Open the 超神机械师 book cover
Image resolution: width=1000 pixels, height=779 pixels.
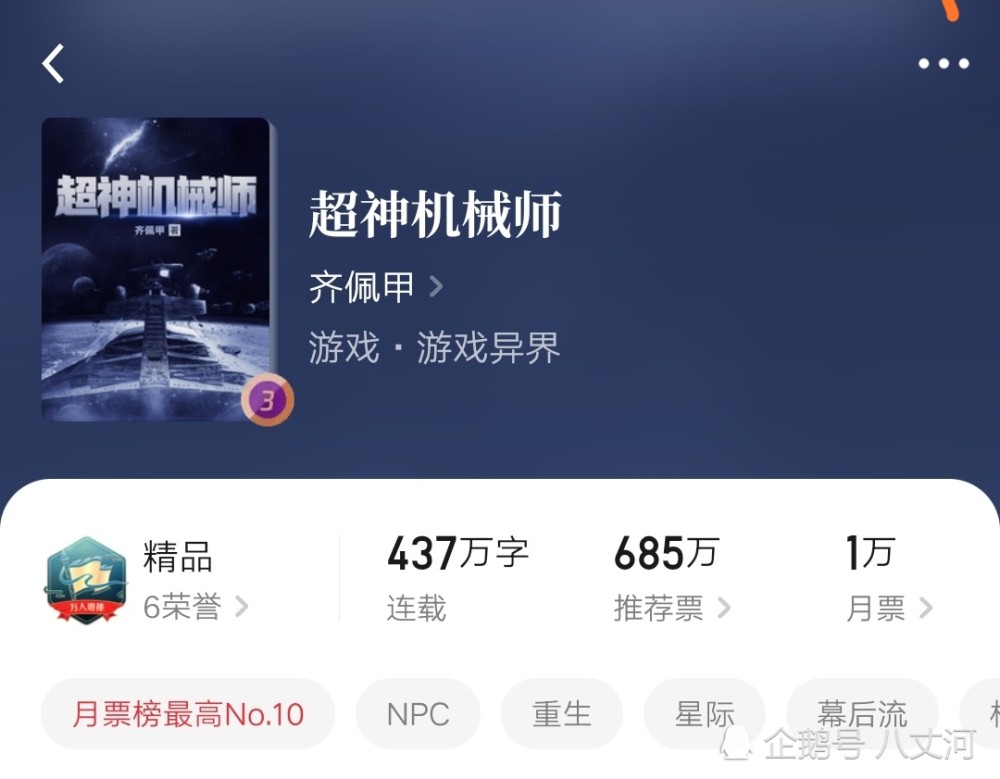click(x=159, y=269)
